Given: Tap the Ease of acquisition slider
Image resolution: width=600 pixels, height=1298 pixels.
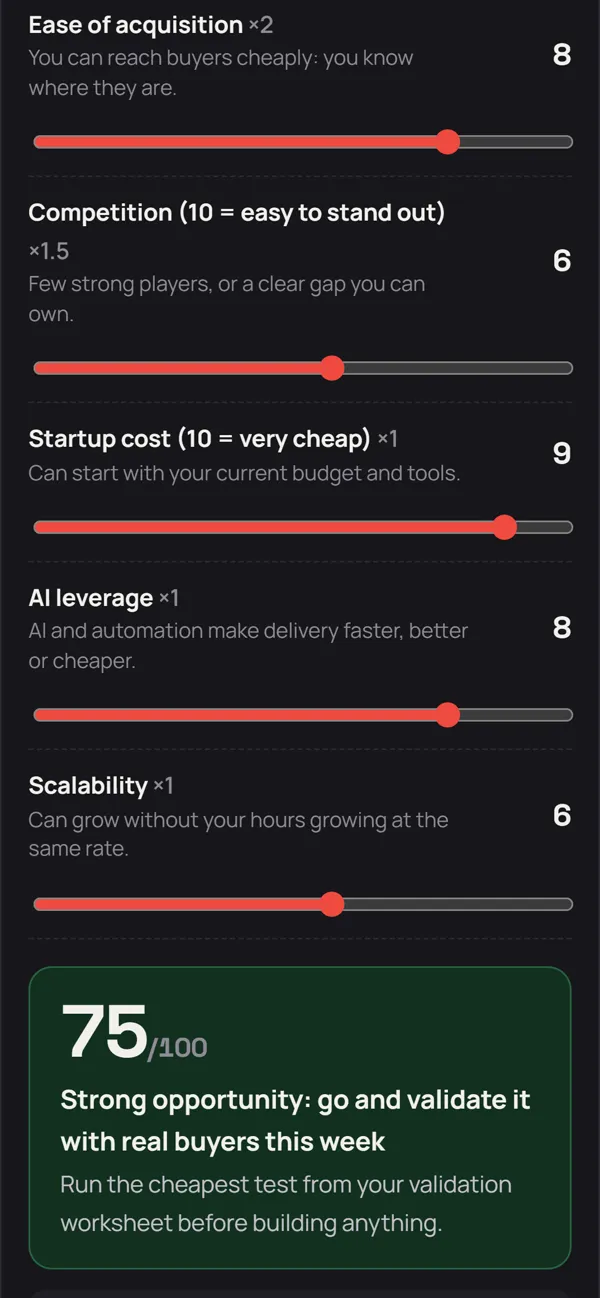Looking at the screenshot, I should [x=303, y=142].
